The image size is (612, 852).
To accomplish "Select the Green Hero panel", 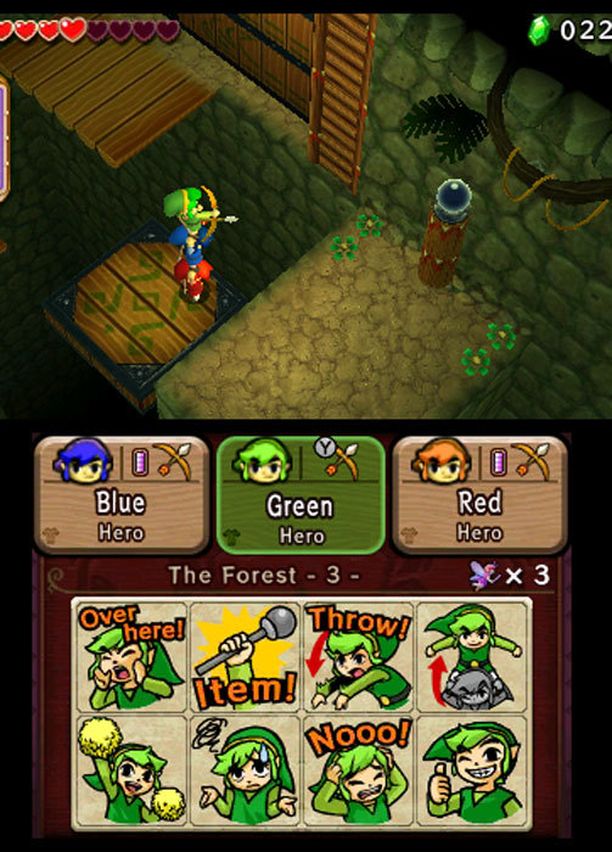I will point(300,494).
